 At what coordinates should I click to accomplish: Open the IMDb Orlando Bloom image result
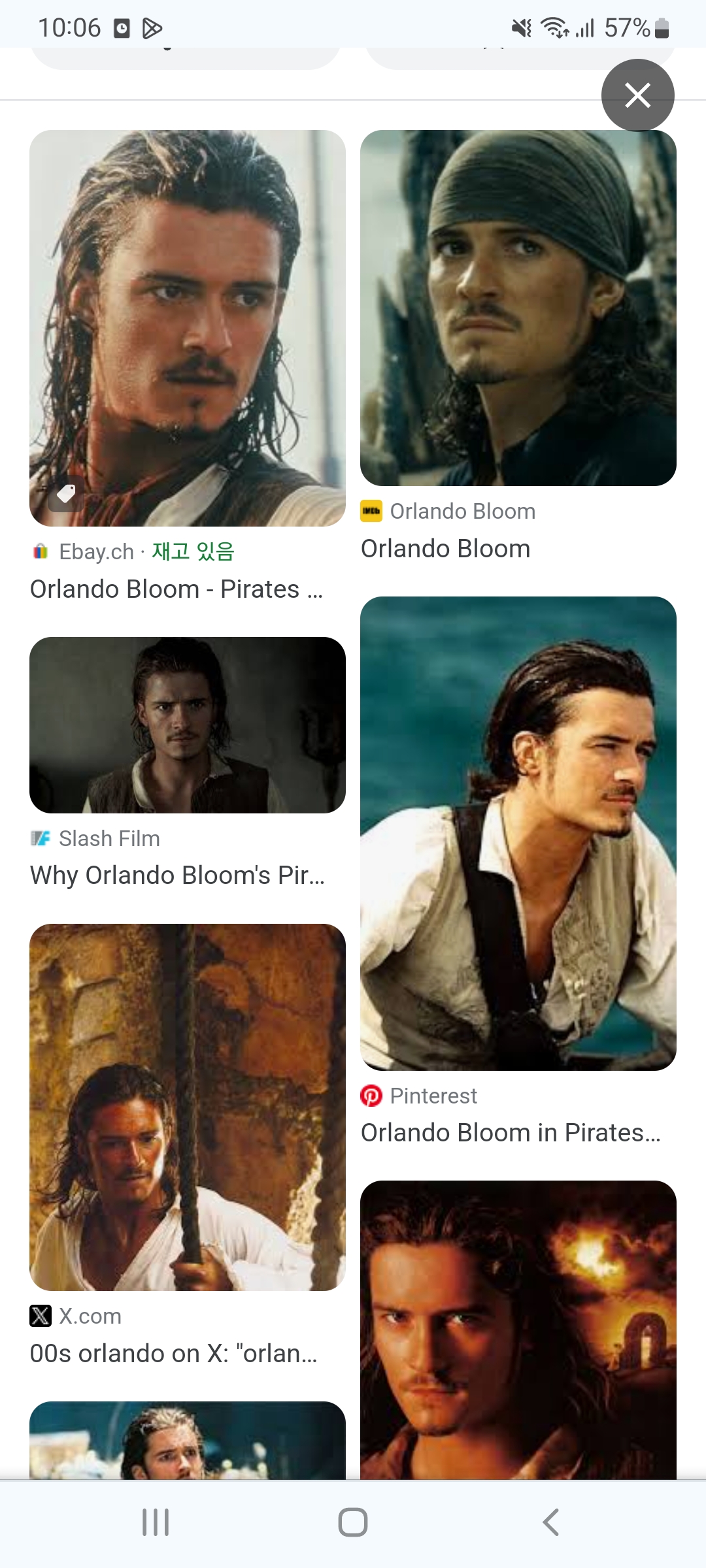pyautogui.click(x=518, y=308)
